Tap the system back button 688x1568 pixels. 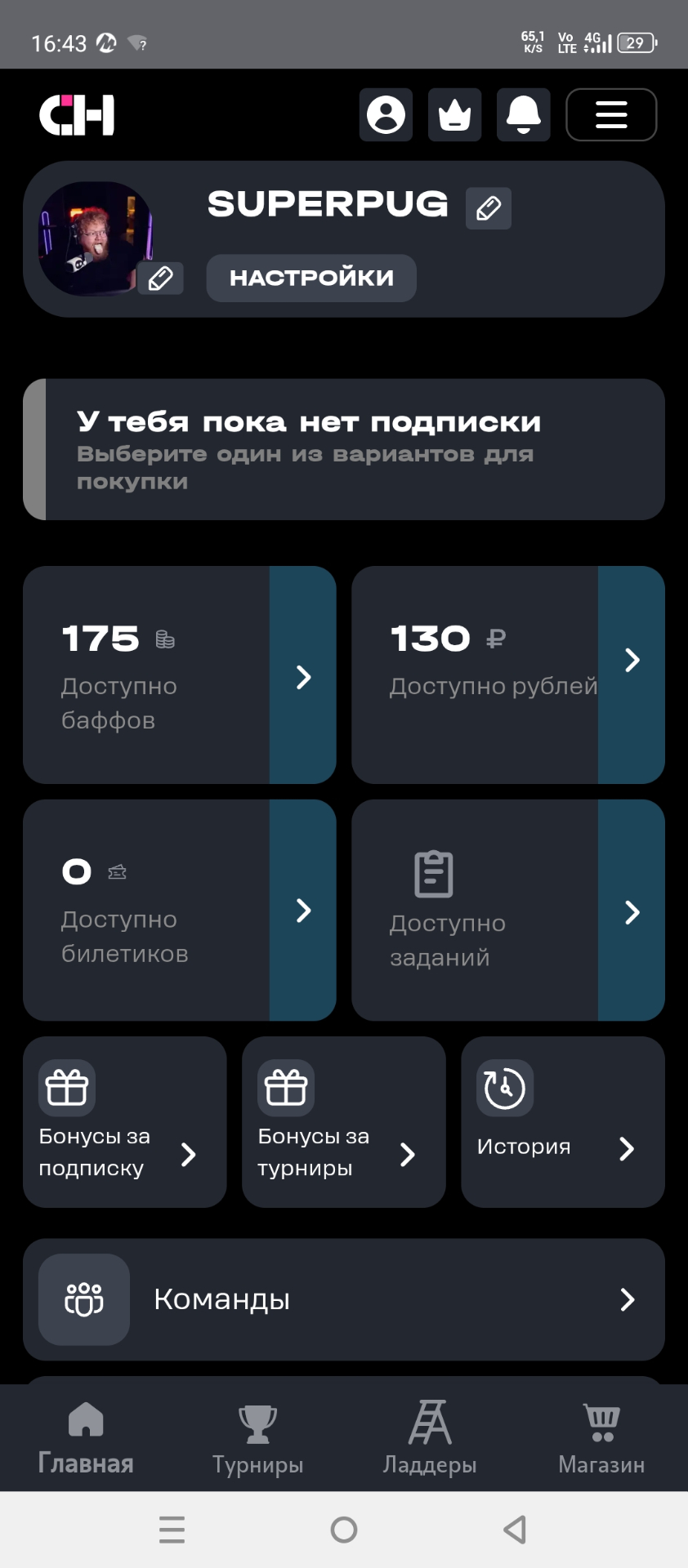(x=515, y=1530)
